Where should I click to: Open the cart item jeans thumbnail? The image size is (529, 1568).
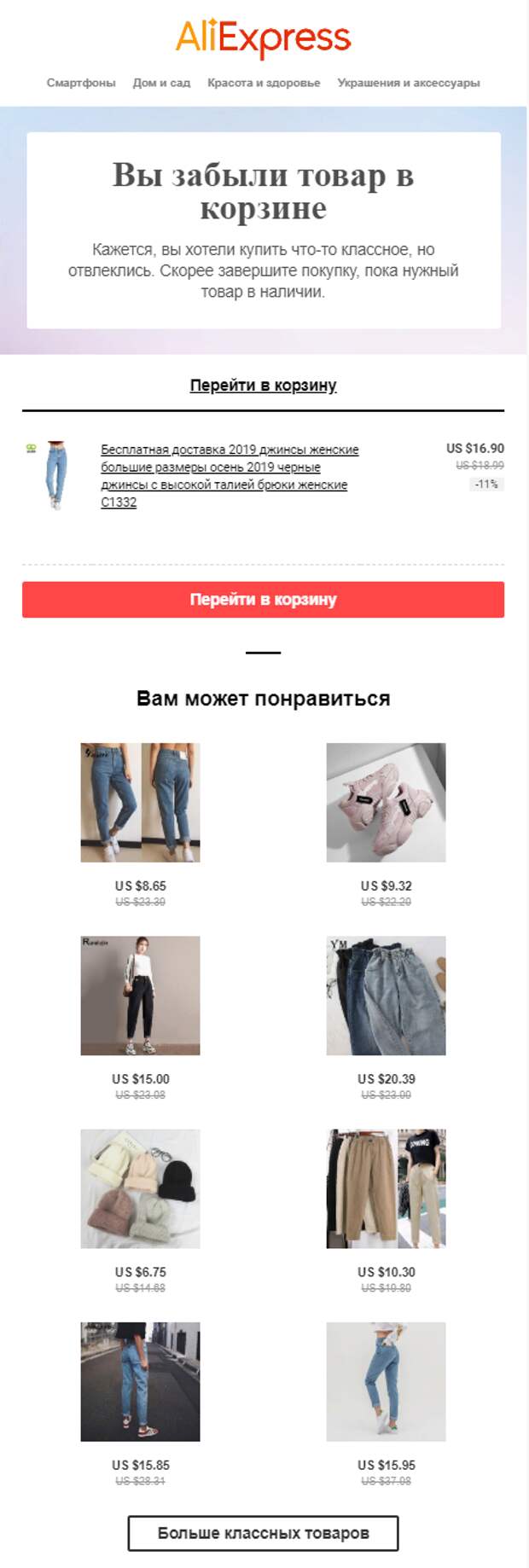[55, 475]
